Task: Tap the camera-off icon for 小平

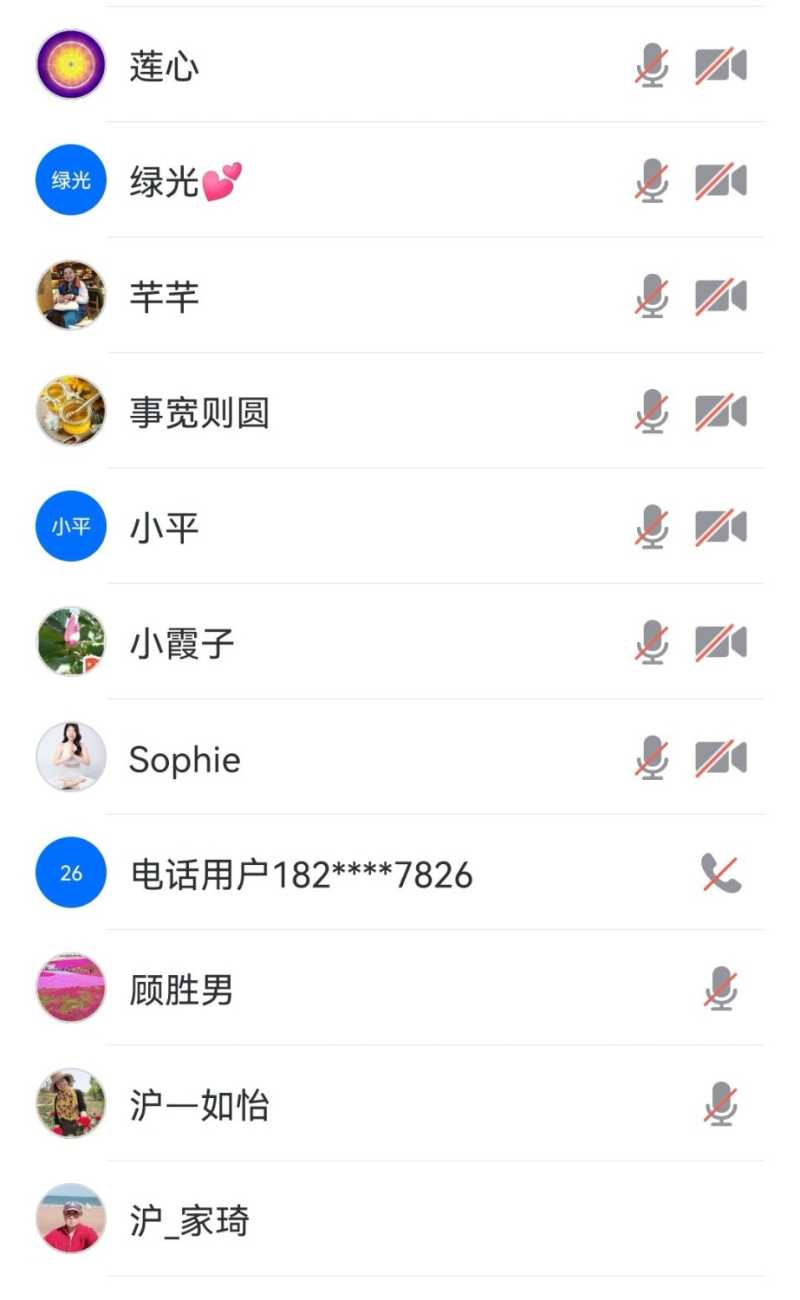Action: (x=721, y=527)
